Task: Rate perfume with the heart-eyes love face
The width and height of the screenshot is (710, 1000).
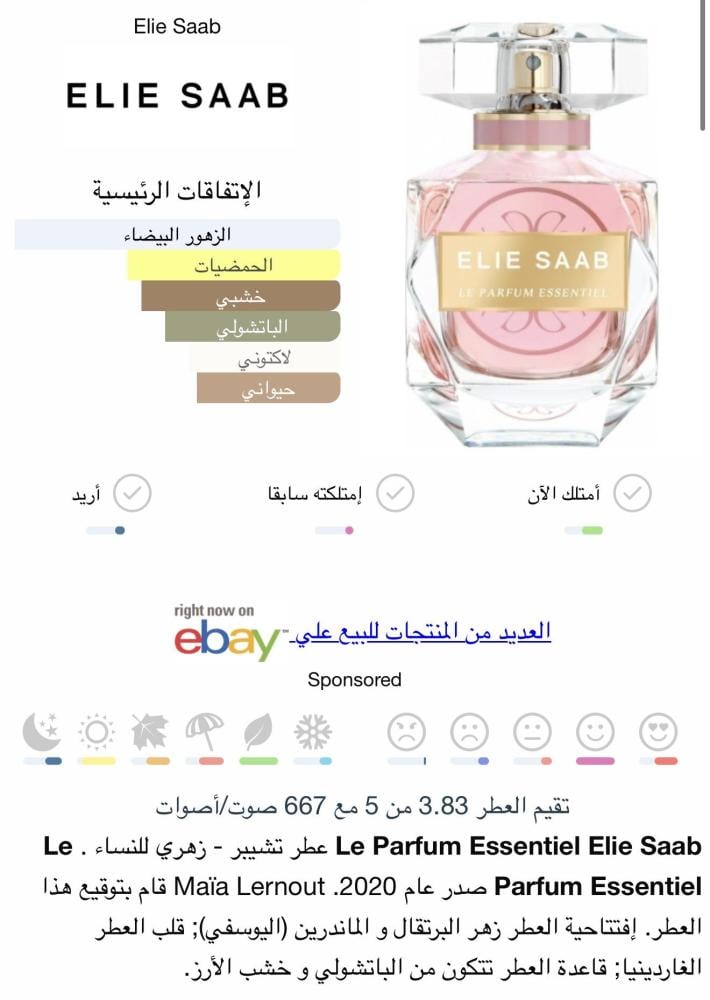Action: (658, 734)
